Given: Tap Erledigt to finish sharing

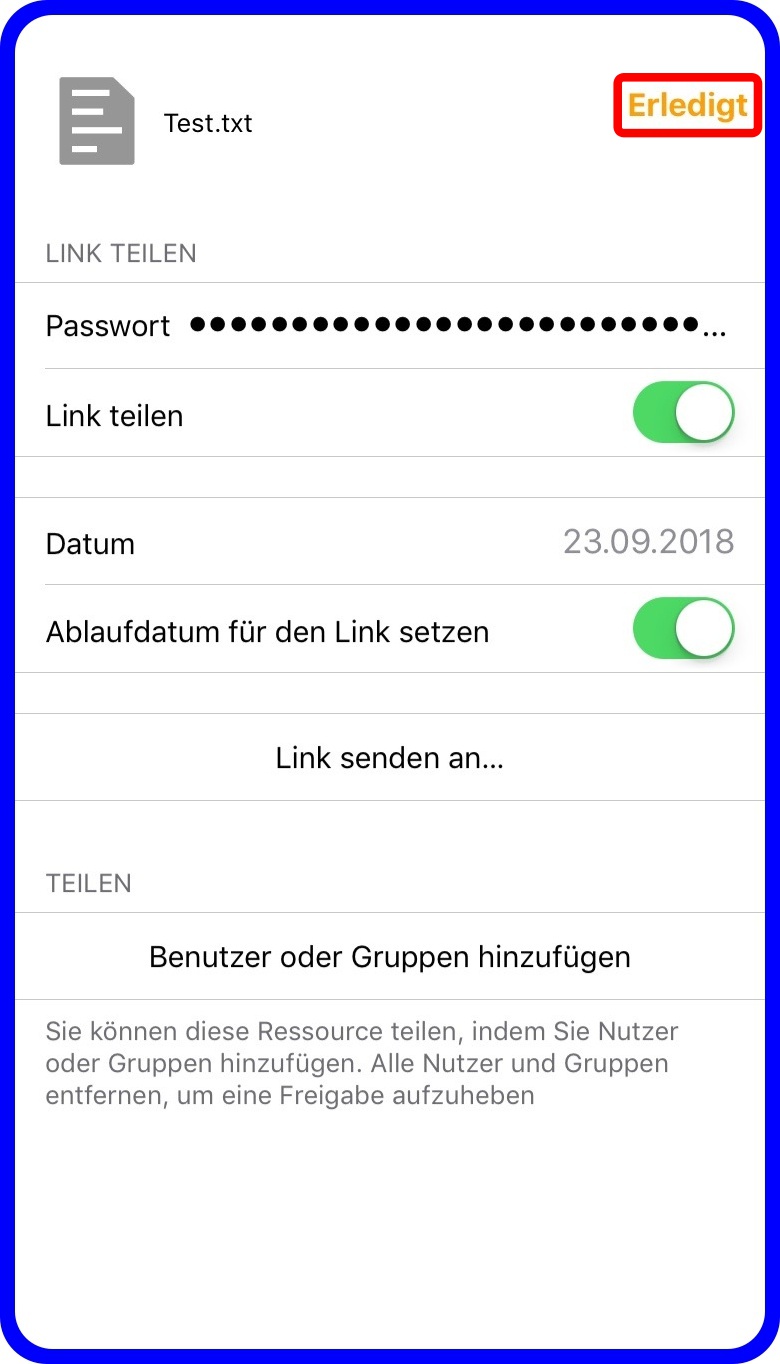Looking at the screenshot, I should pos(688,105).
